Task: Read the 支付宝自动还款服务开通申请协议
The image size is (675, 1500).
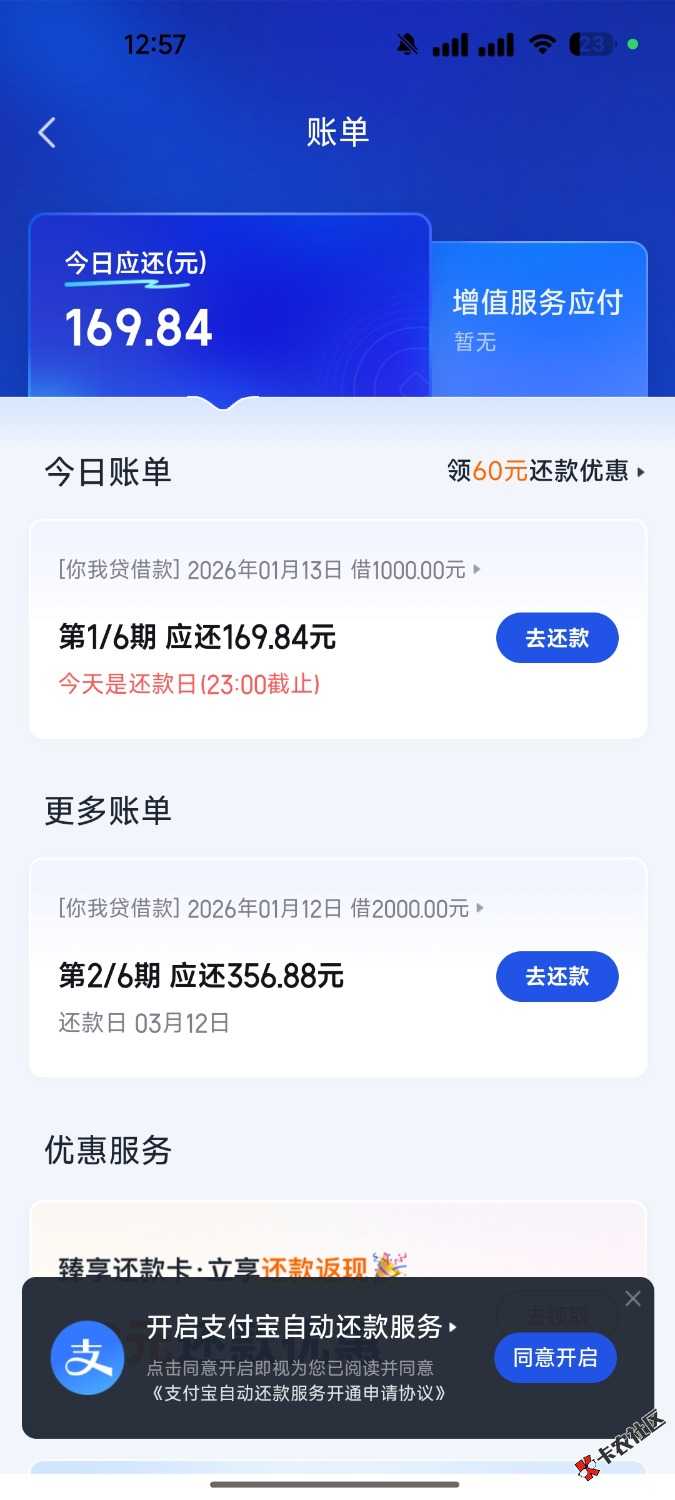Action: tap(297, 1392)
